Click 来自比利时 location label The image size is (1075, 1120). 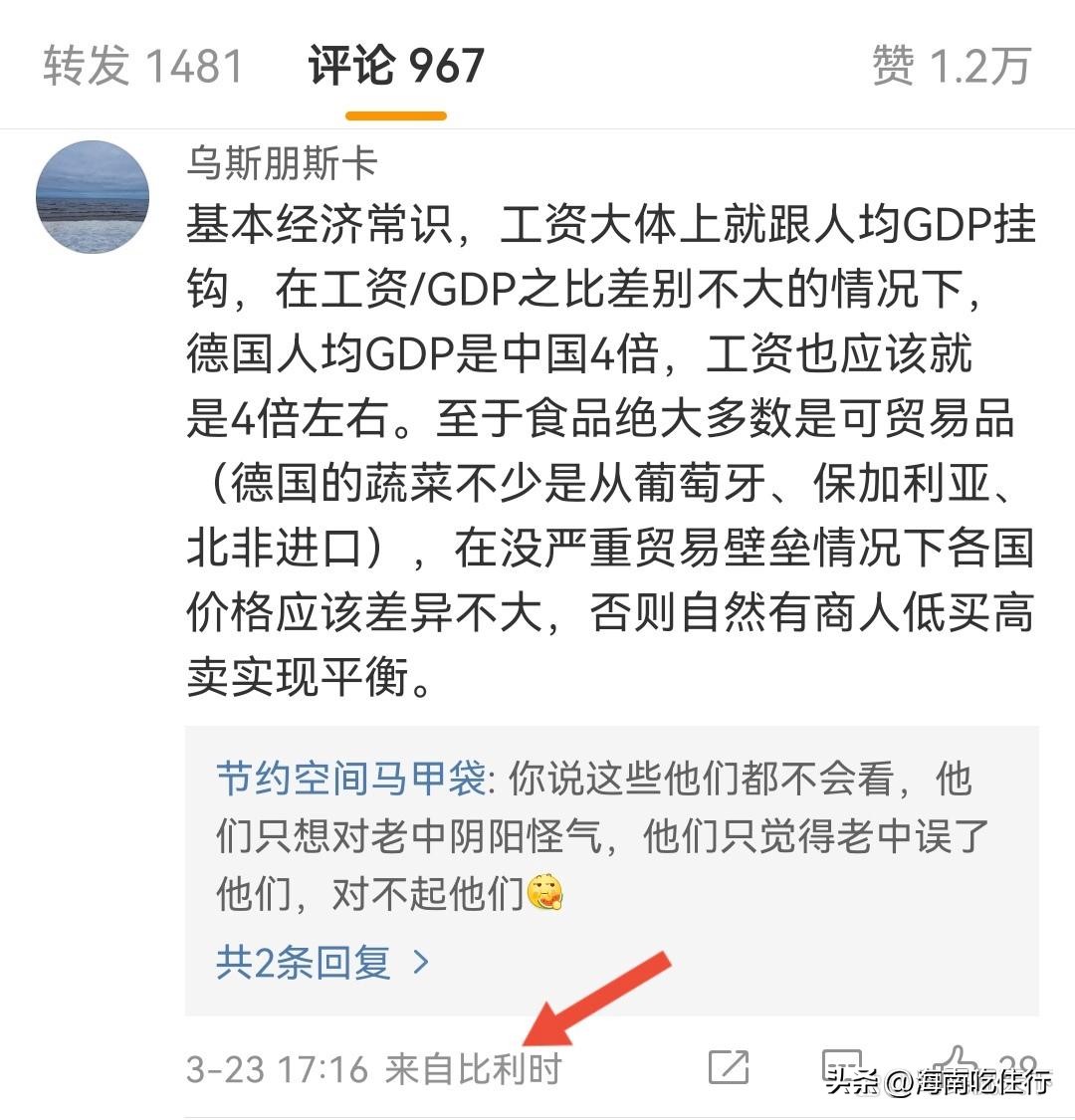click(x=476, y=1070)
